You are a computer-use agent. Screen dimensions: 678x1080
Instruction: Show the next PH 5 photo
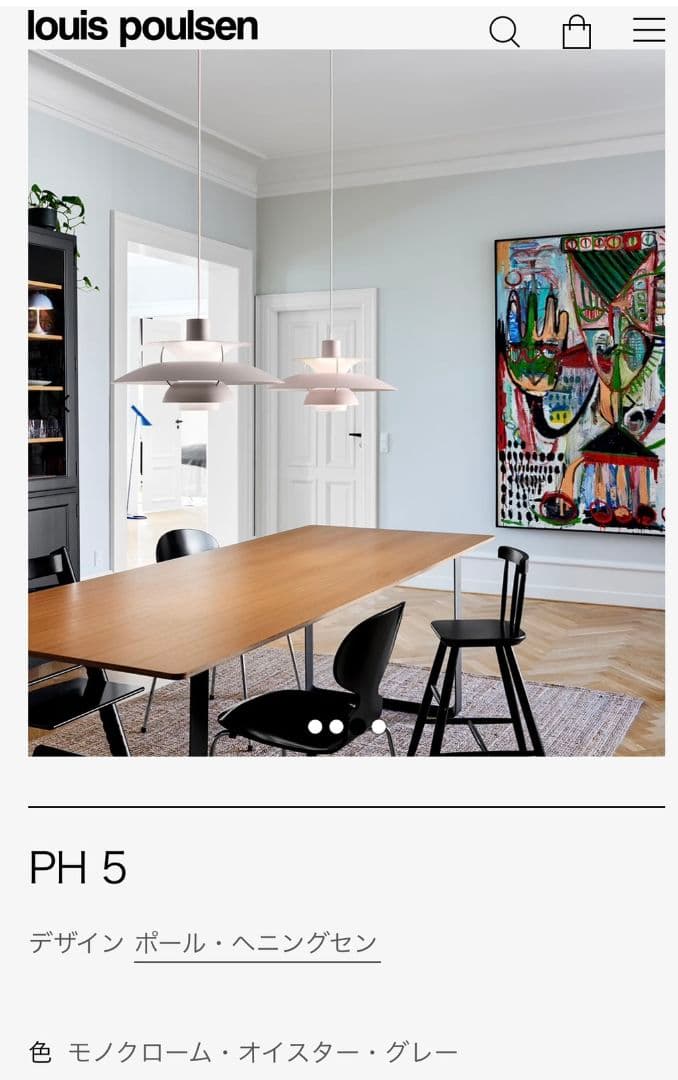pos(632,404)
